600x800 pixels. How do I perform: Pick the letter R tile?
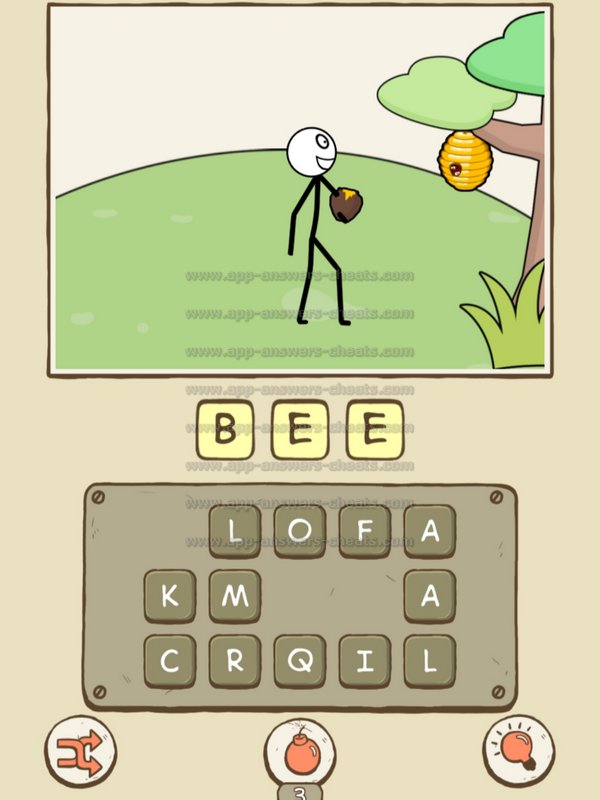(235, 661)
